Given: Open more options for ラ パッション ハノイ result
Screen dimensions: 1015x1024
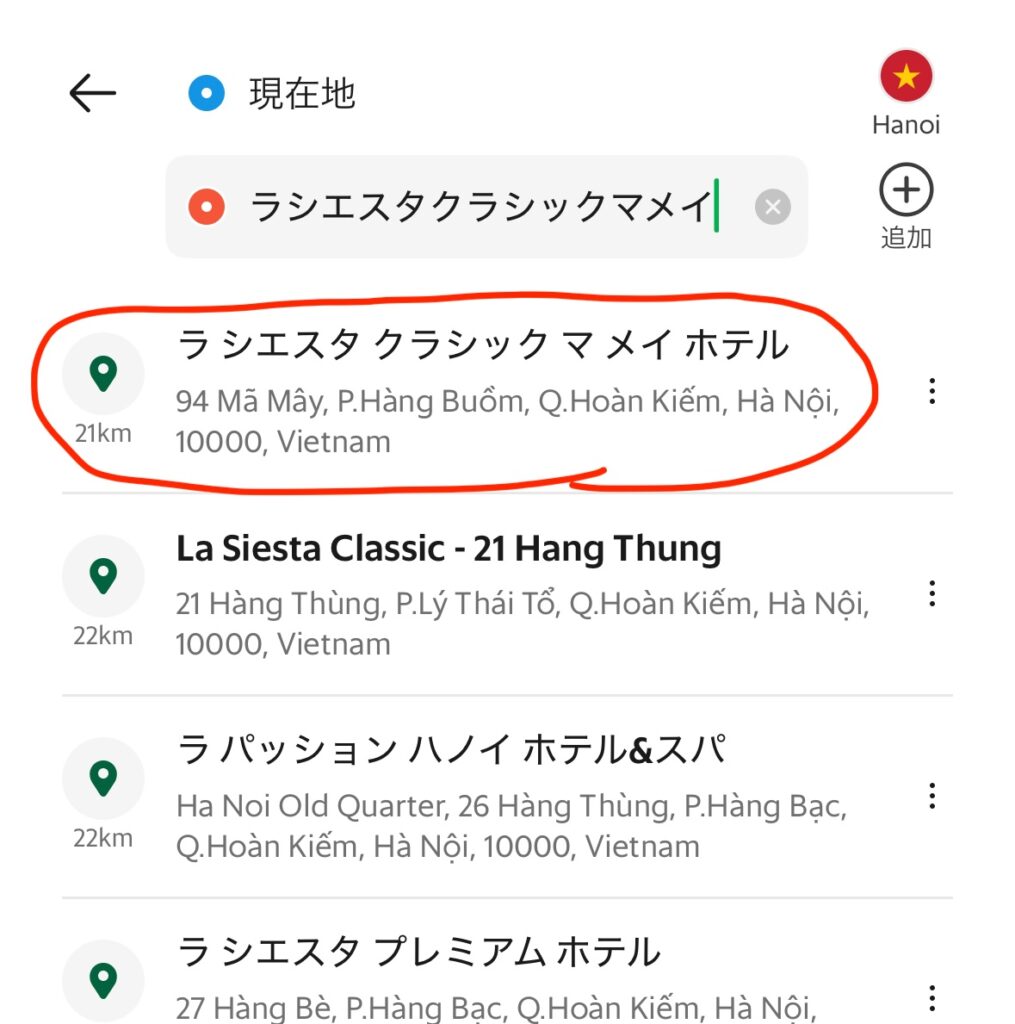Looking at the screenshot, I should [932, 796].
